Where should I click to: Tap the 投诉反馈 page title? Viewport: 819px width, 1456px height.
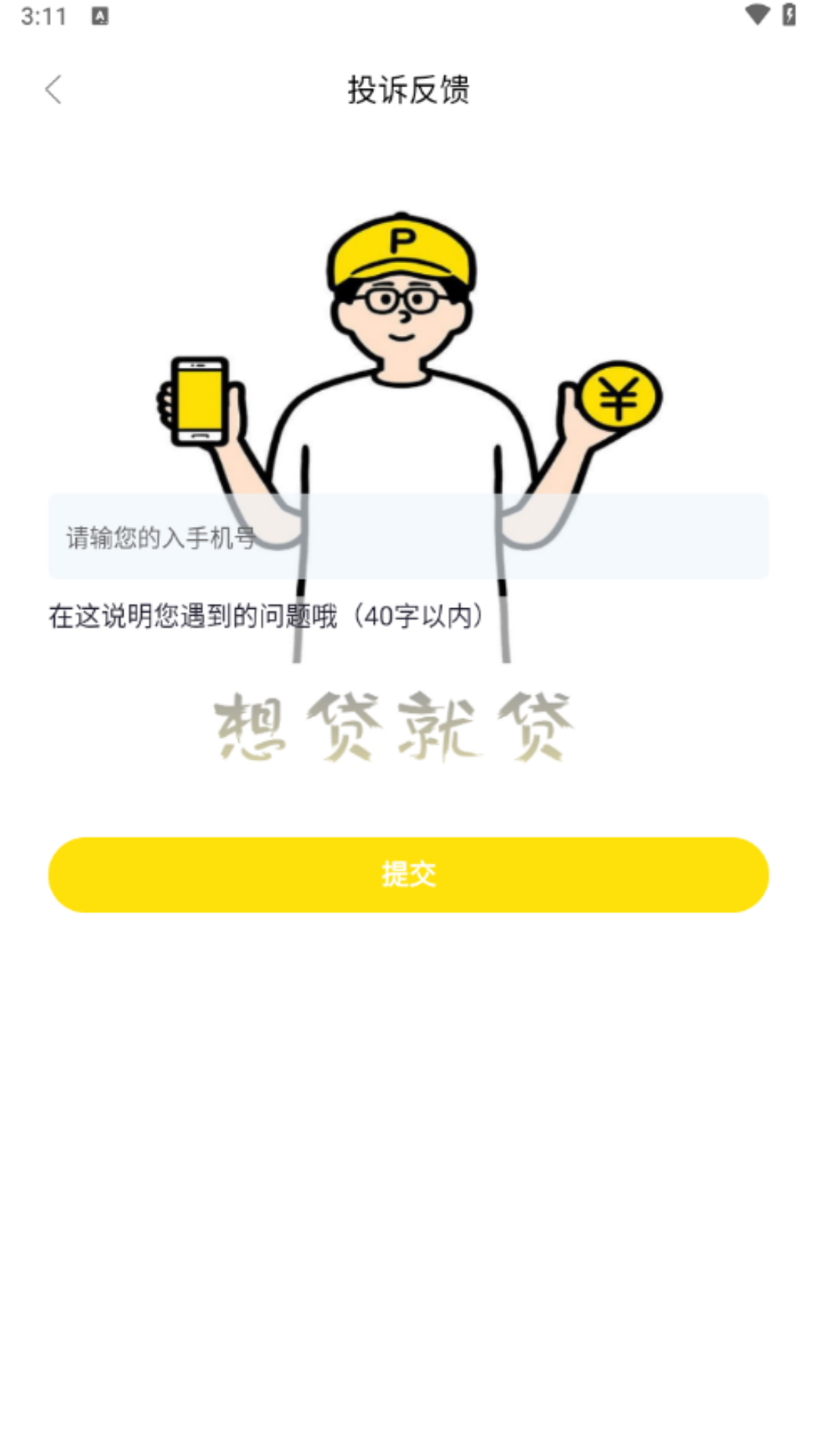(x=409, y=89)
